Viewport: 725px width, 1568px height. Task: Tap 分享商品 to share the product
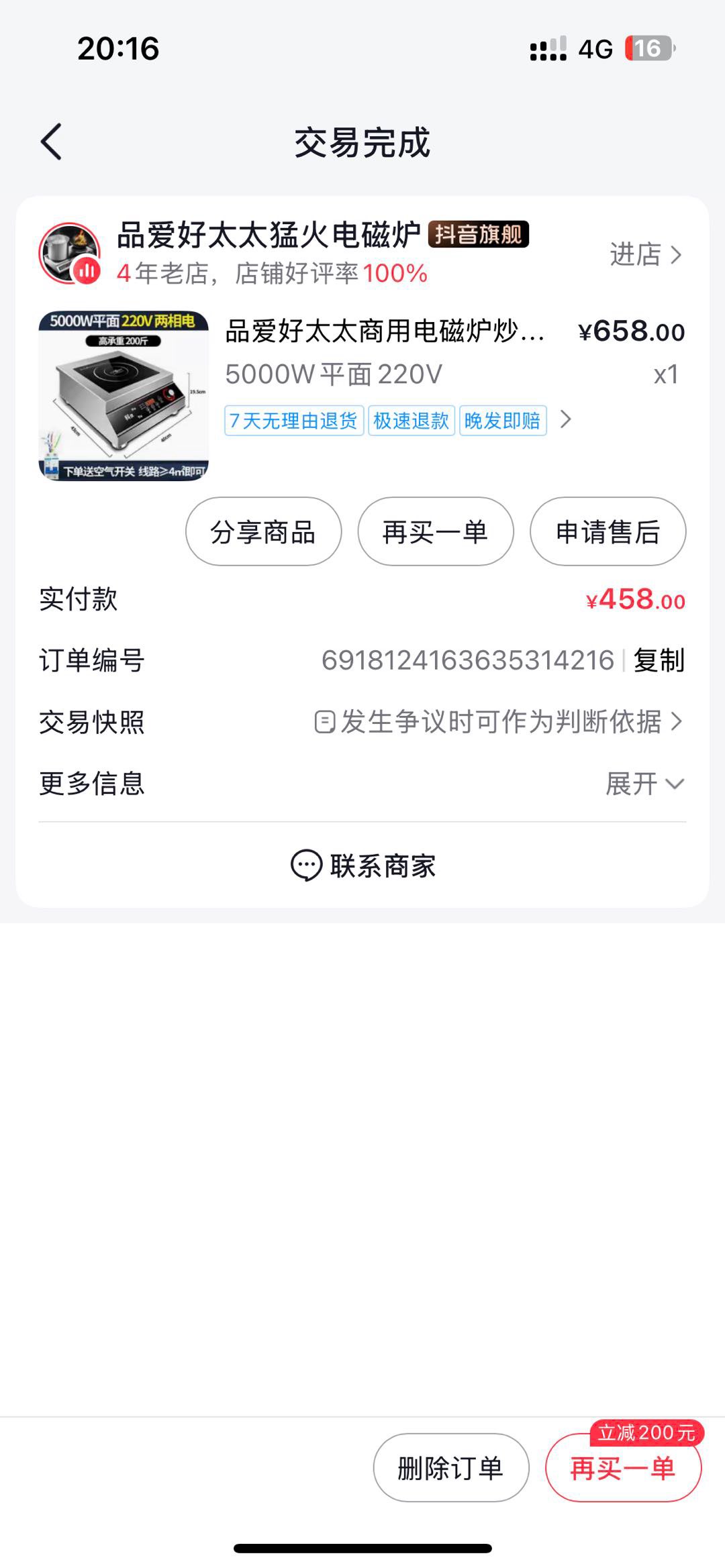263,531
